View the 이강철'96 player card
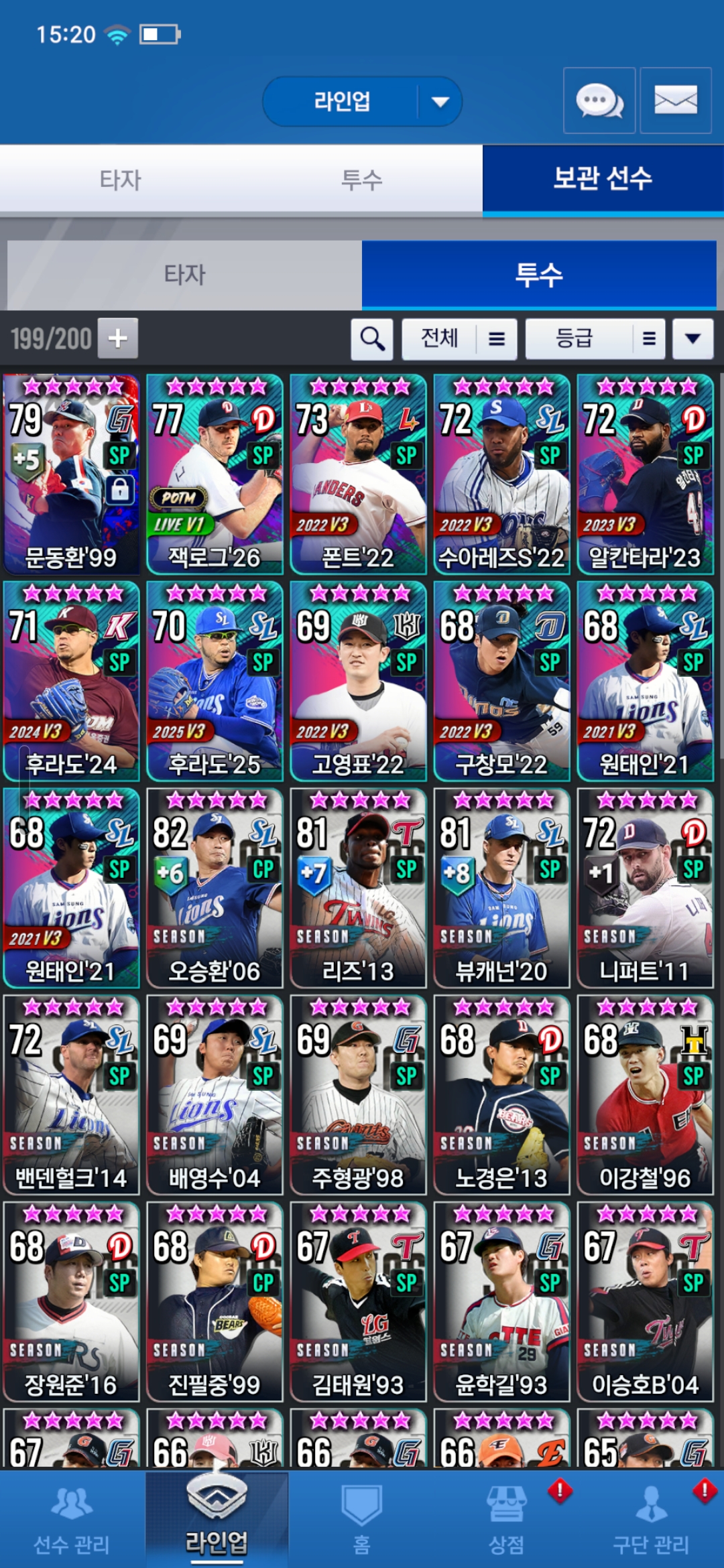The image size is (724, 1568). [645, 1094]
